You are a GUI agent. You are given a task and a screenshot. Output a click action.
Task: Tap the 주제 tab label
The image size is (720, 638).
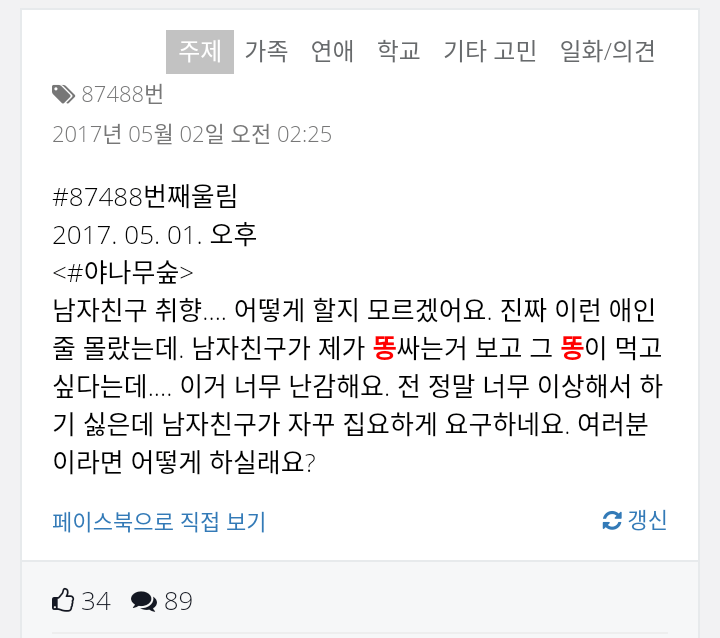200,52
